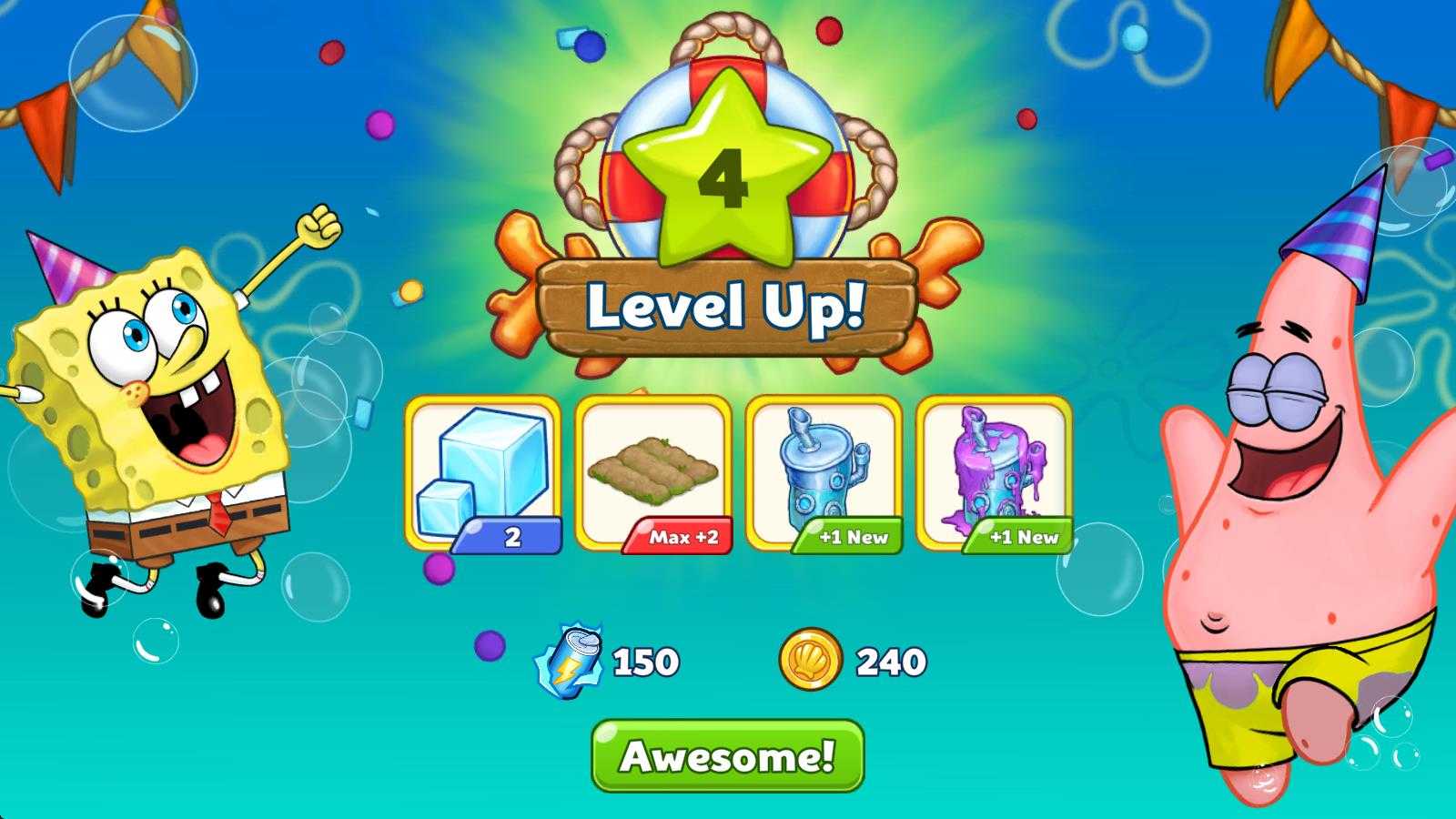
Task: Tap the Awesome! button
Action: click(727, 755)
